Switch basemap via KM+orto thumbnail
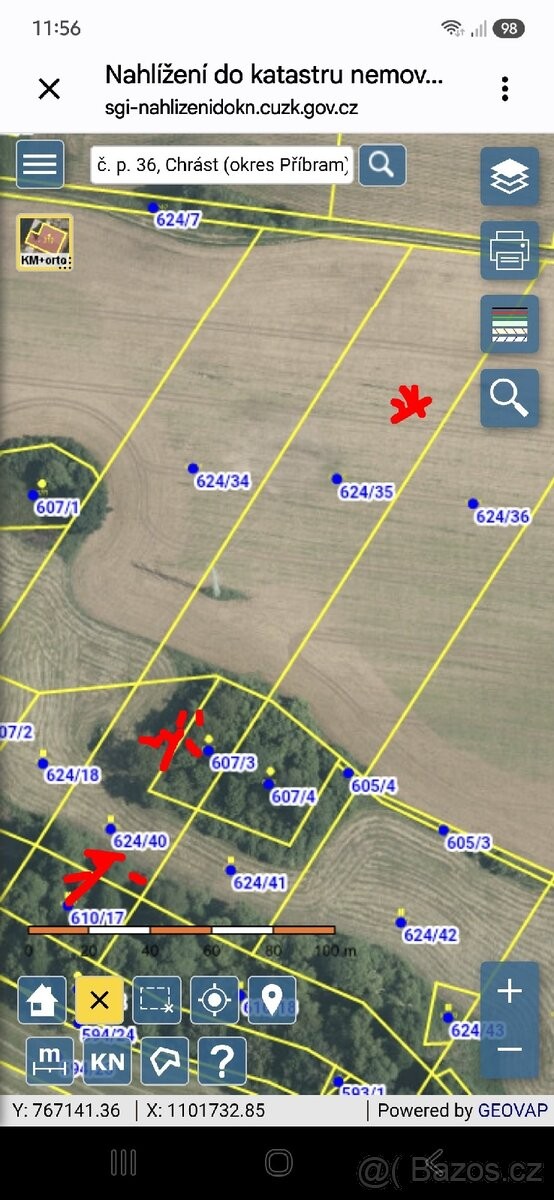The image size is (554, 1200). [45, 243]
